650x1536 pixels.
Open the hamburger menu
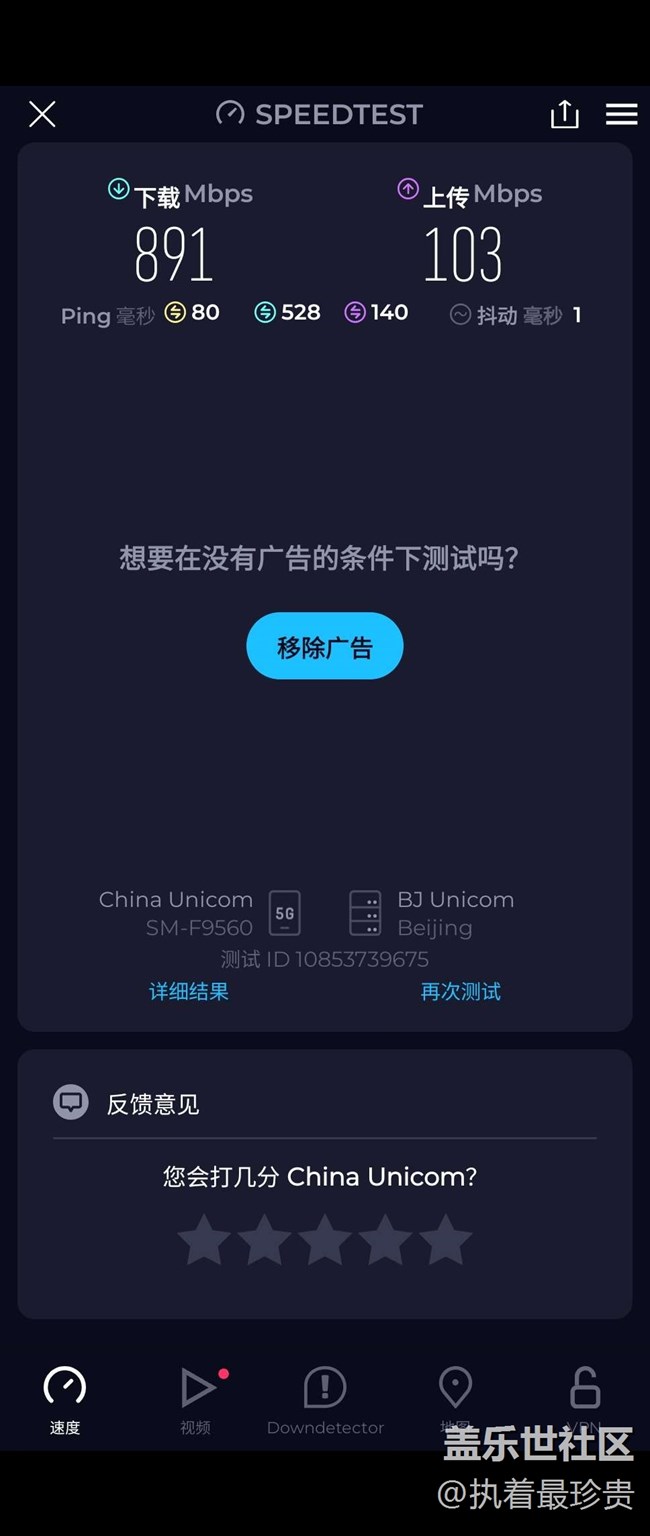(622, 115)
